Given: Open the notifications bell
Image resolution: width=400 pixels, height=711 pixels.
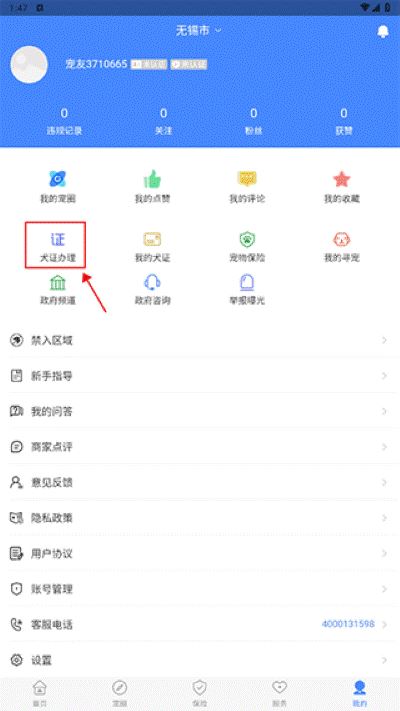Looking at the screenshot, I should (383, 31).
